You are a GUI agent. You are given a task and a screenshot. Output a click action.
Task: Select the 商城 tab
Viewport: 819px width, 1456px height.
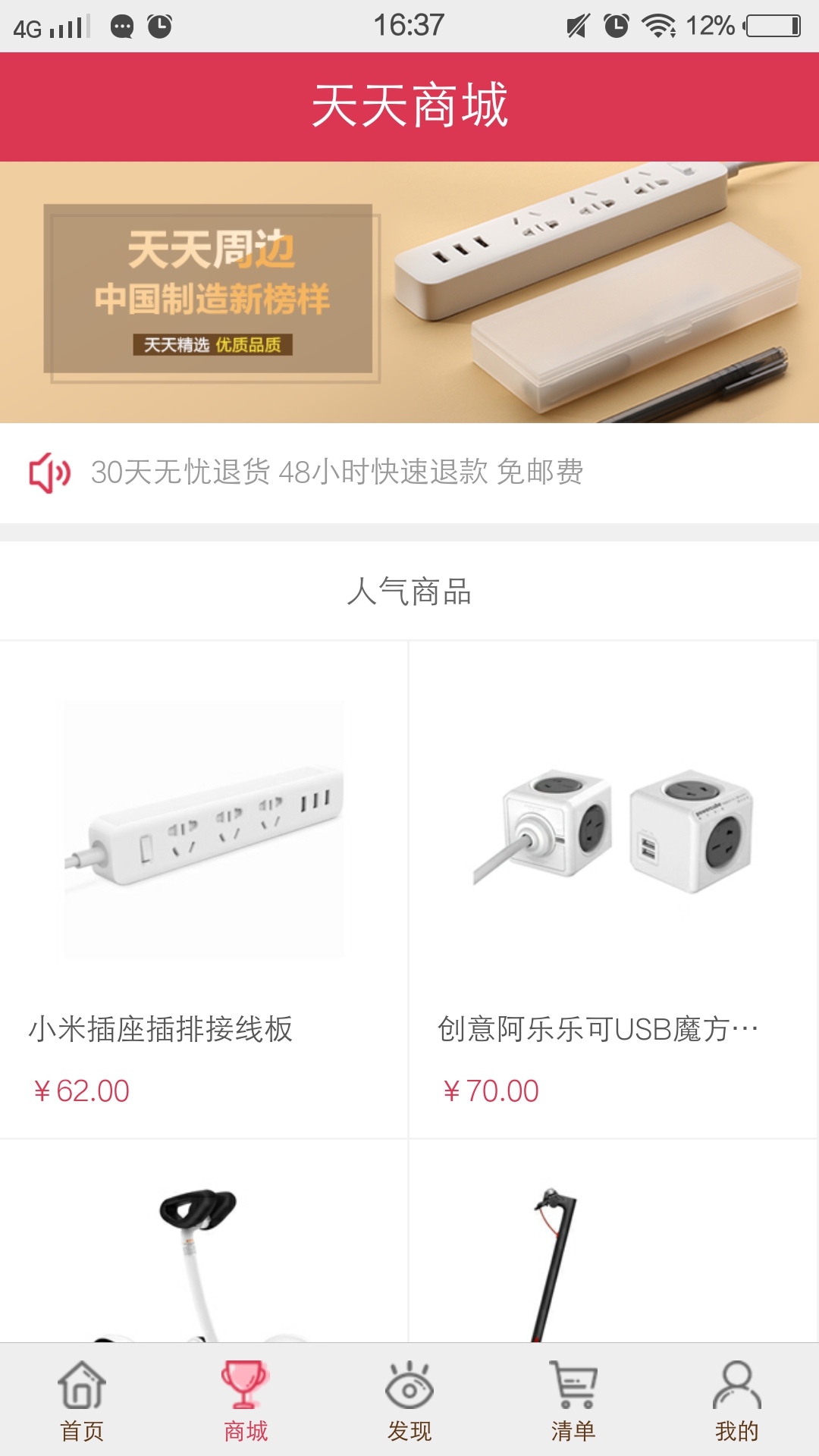[246, 1400]
